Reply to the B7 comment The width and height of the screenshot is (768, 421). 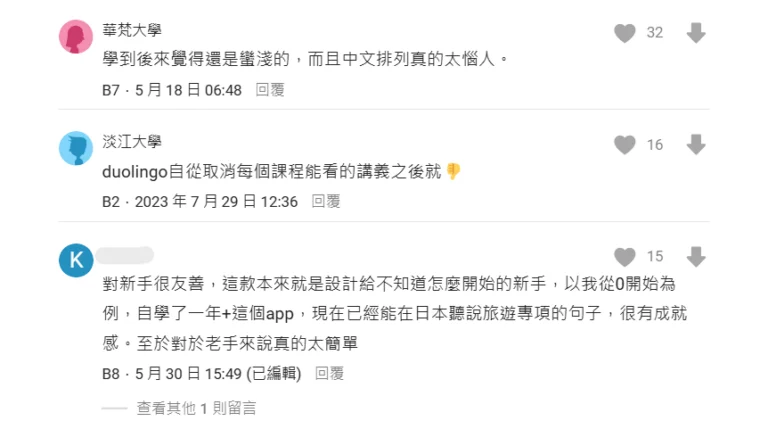tap(270, 90)
